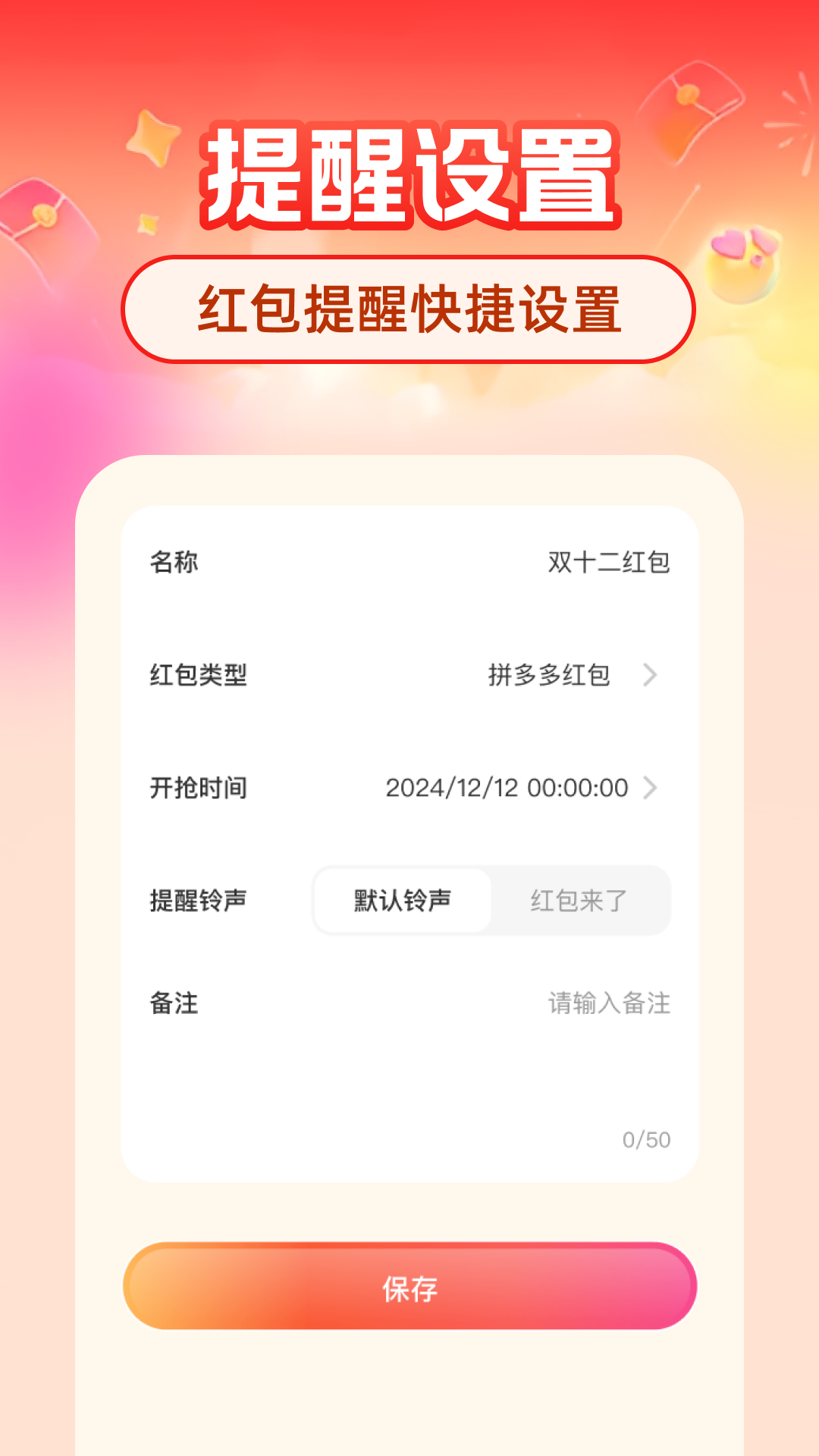Tap the arrow beside 2024/12/12 00:00:00
This screenshot has height=1456, width=819.
(651, 789)
